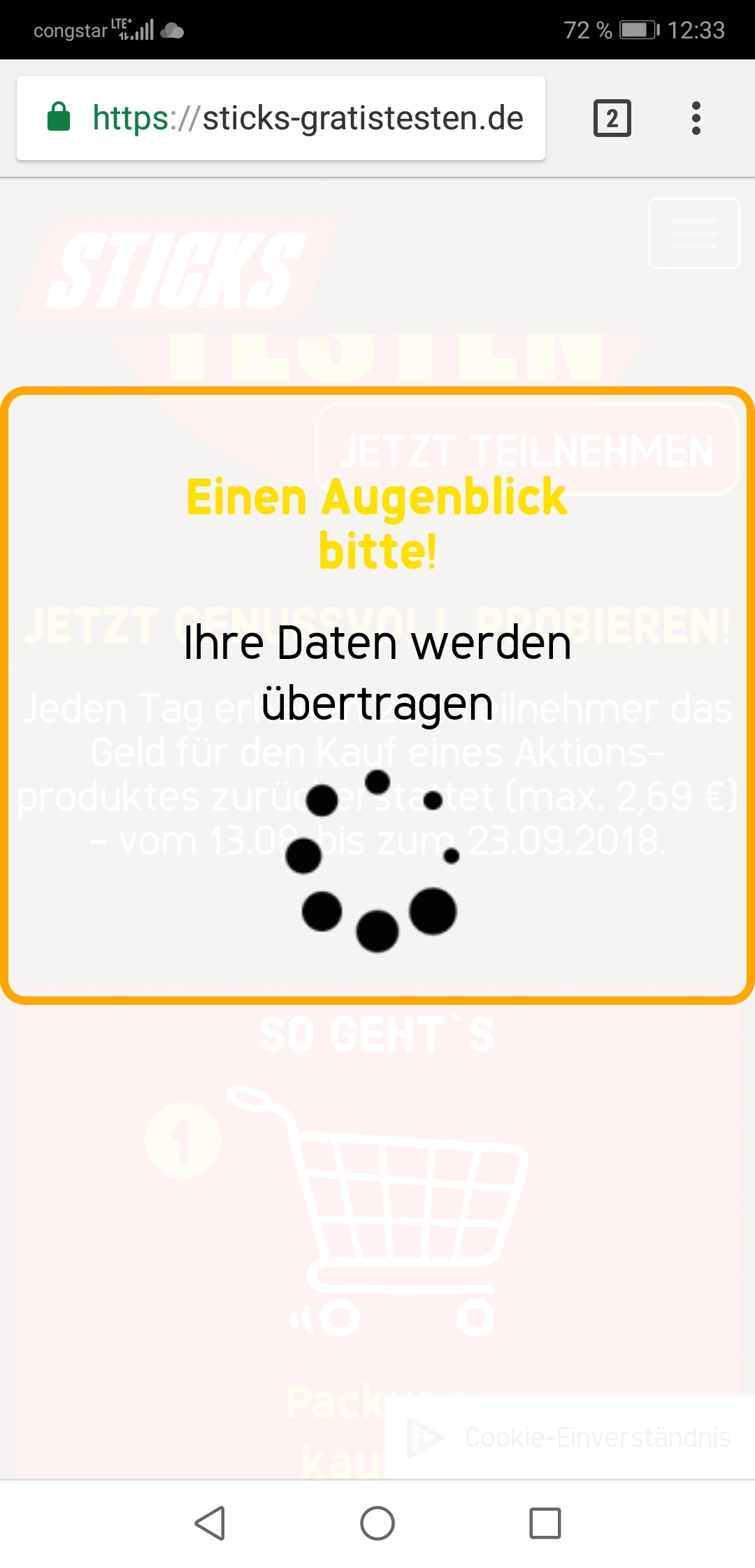Open the Cookie-Einverständnis notice
755x1568 pixels.
[x=570, y=1437]
